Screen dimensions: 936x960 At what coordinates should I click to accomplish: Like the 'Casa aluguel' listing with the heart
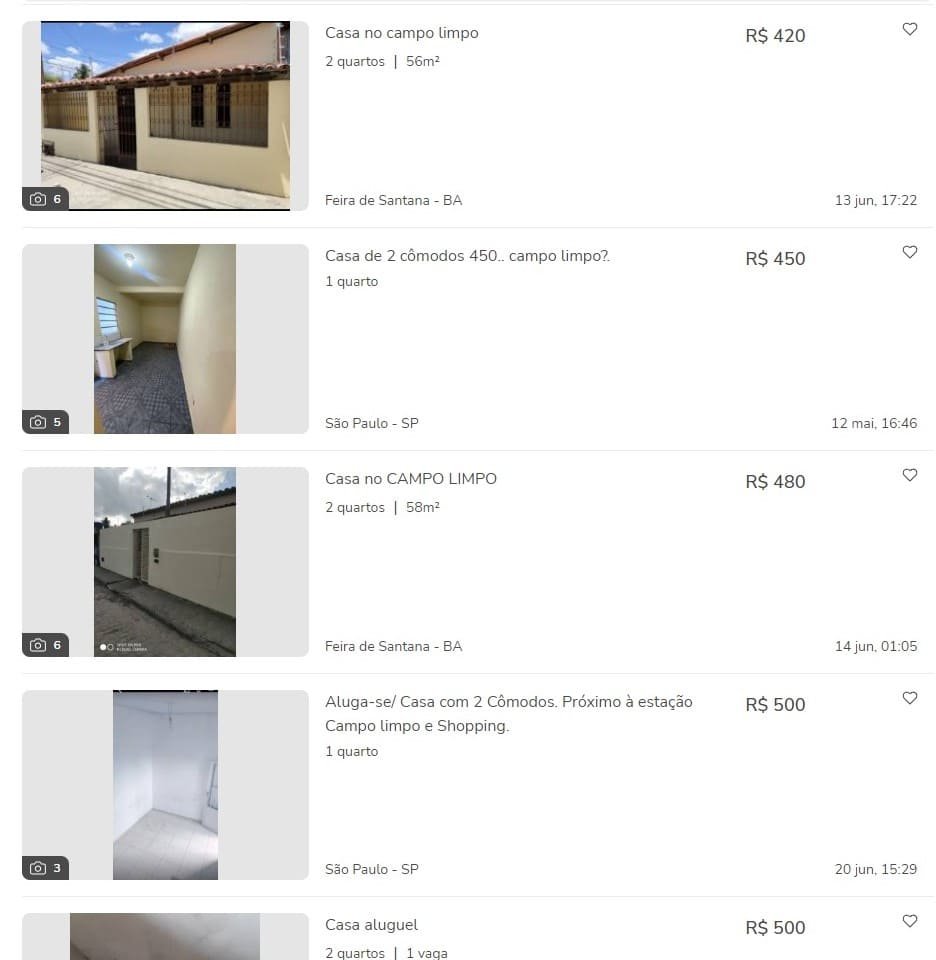[909, 922]
